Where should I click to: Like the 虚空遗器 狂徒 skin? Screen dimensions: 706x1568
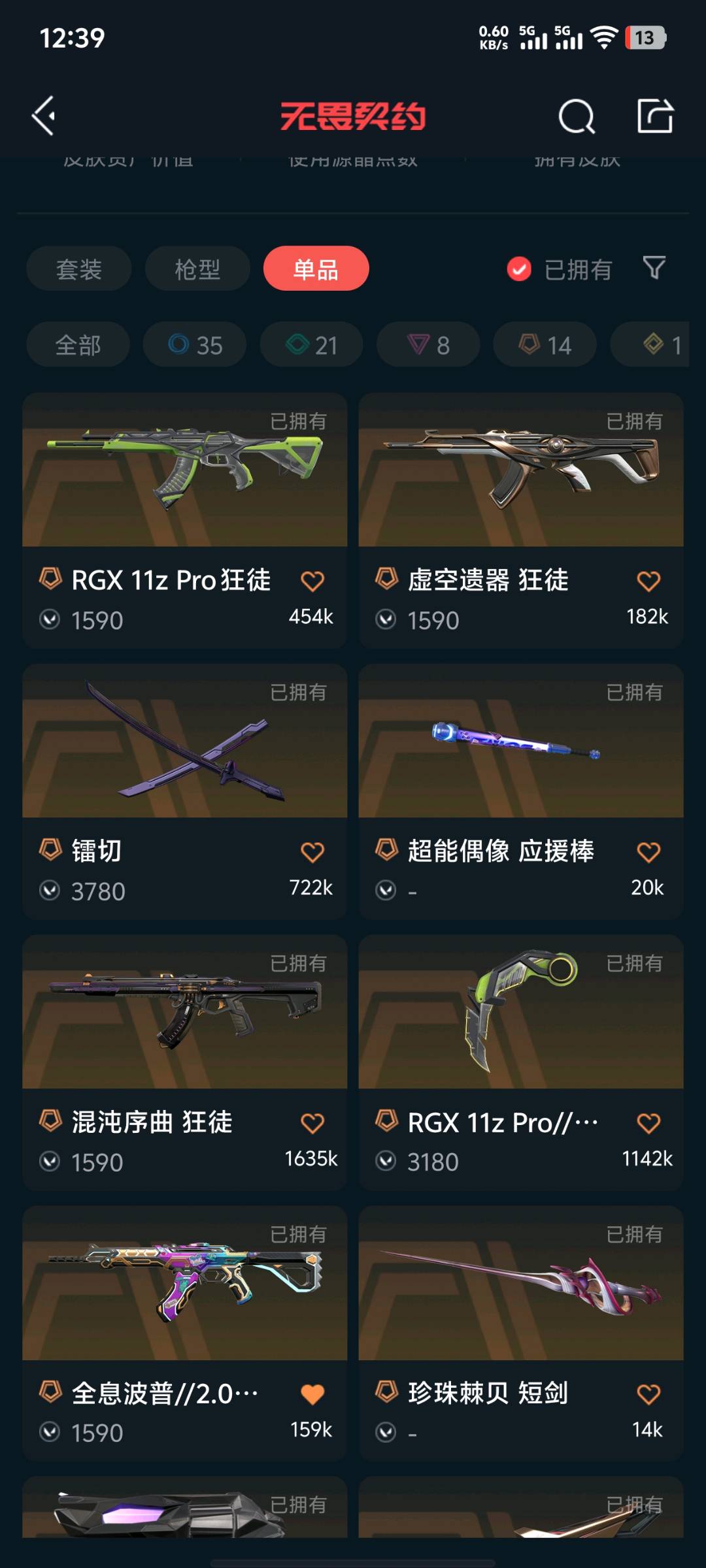tap(648, 581)
